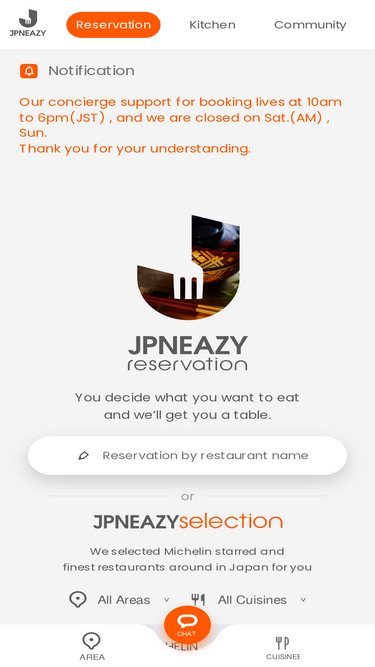Image resolution: width=375 pixels, height=667 pixels.
Task: Switch to the Kitchen tab
Action: point(212,25)
